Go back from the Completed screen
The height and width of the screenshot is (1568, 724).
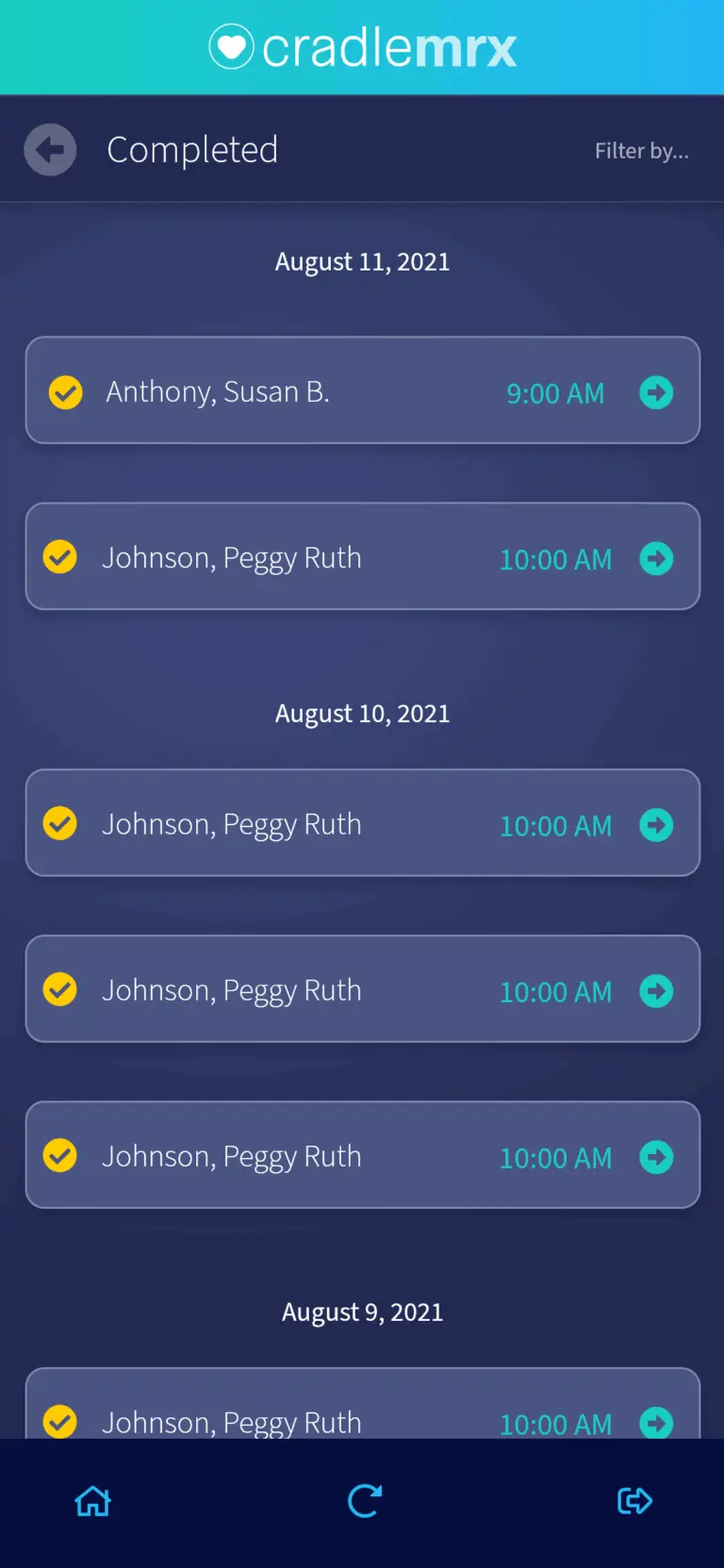(50, 149)
